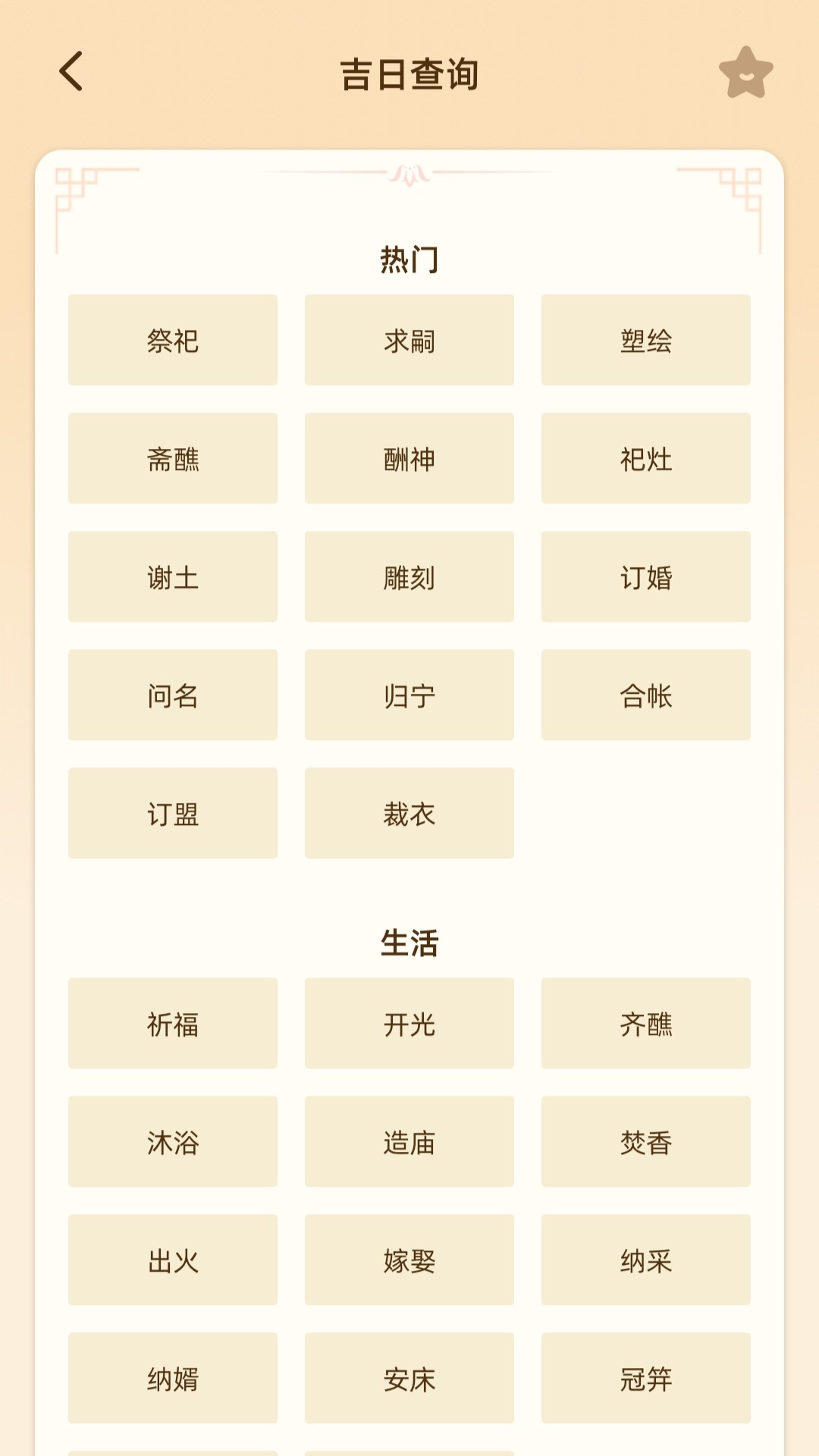Tap the 问名 option
The image size is (819, 1456).
pos(172,695)
